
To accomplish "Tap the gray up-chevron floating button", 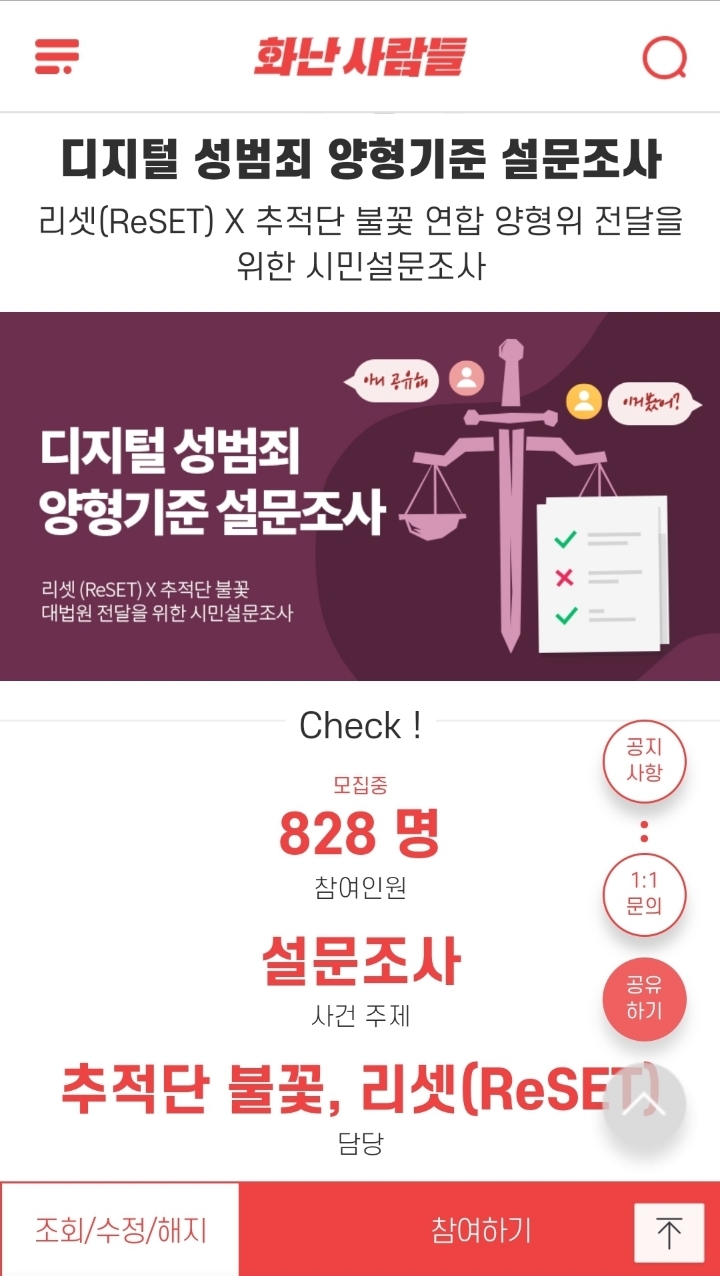I will coord(645,1104).
